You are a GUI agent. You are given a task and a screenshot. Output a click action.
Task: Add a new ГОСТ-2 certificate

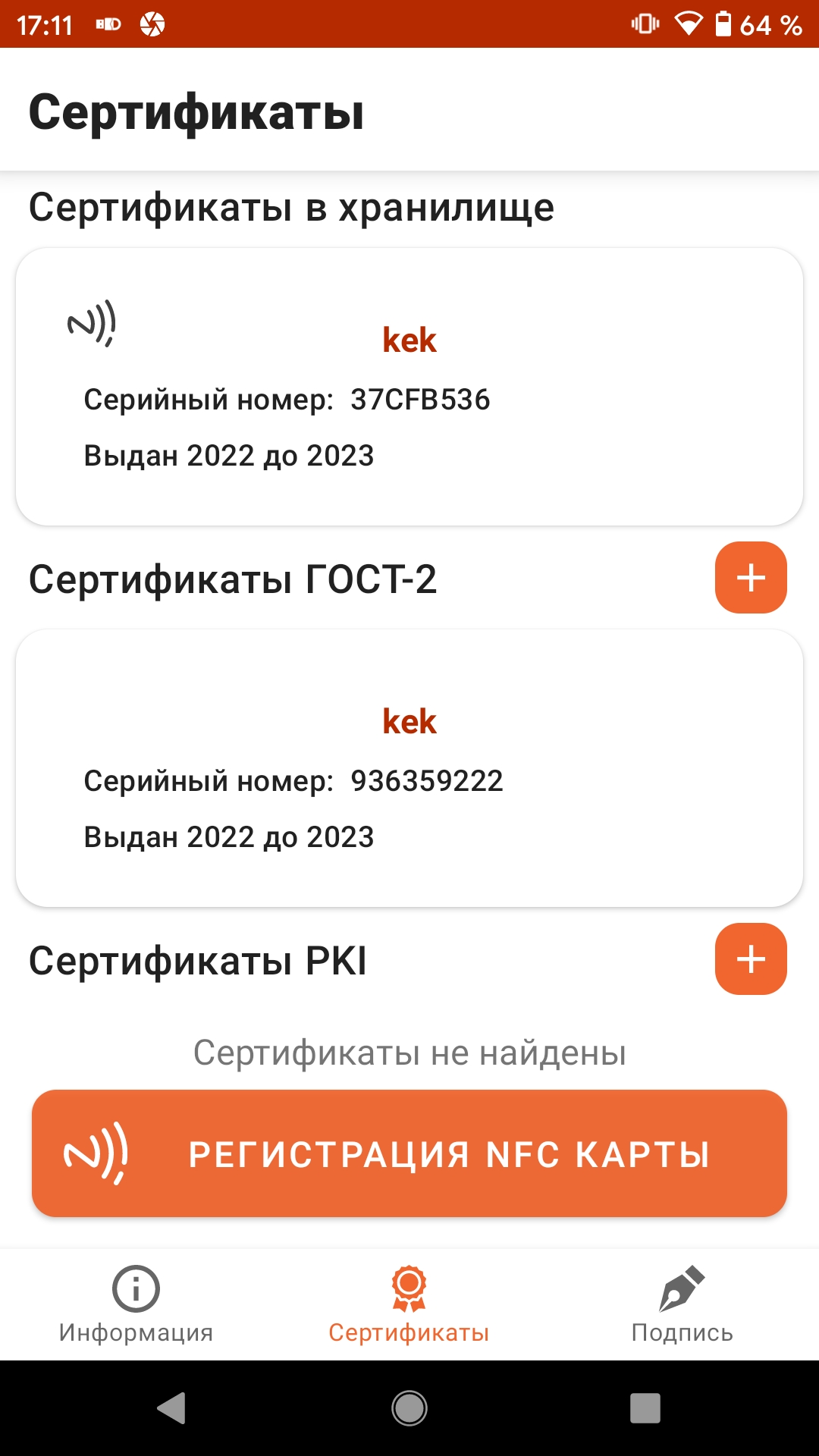coord(751,578)
